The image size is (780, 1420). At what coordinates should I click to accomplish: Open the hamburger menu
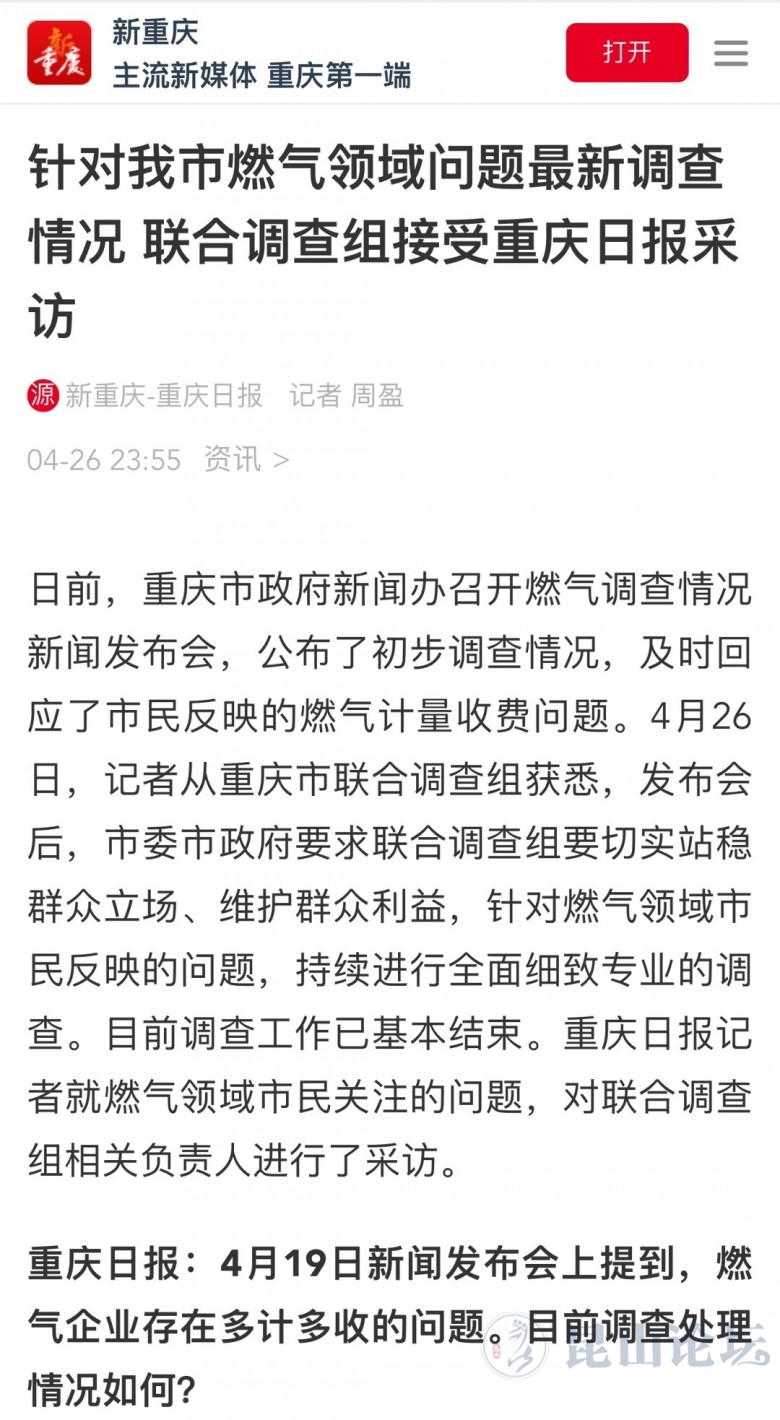point(731,53)
